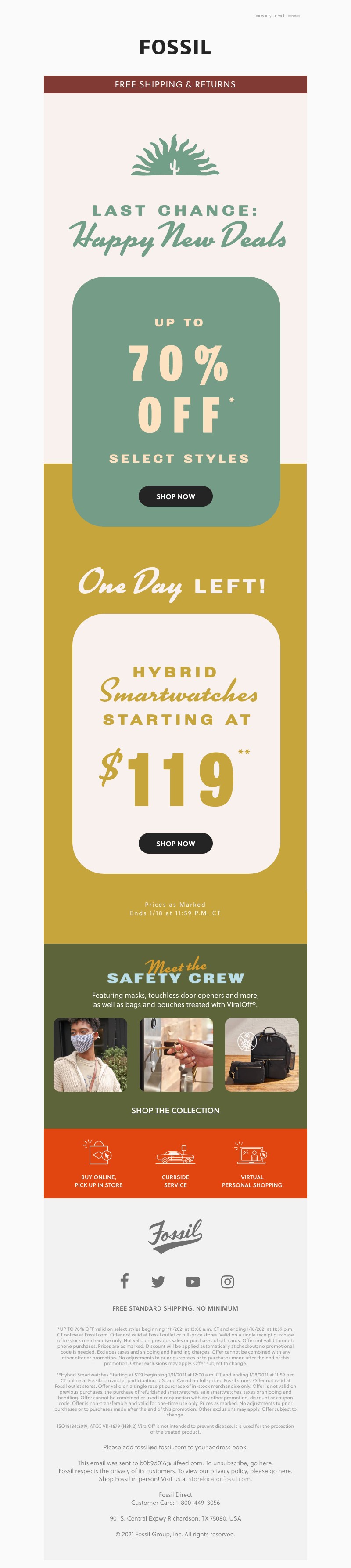Viewport: 351px width, 1568px height.
Task: Tap 'go here' to unsubscribe
Action: tap(261, 1463)
